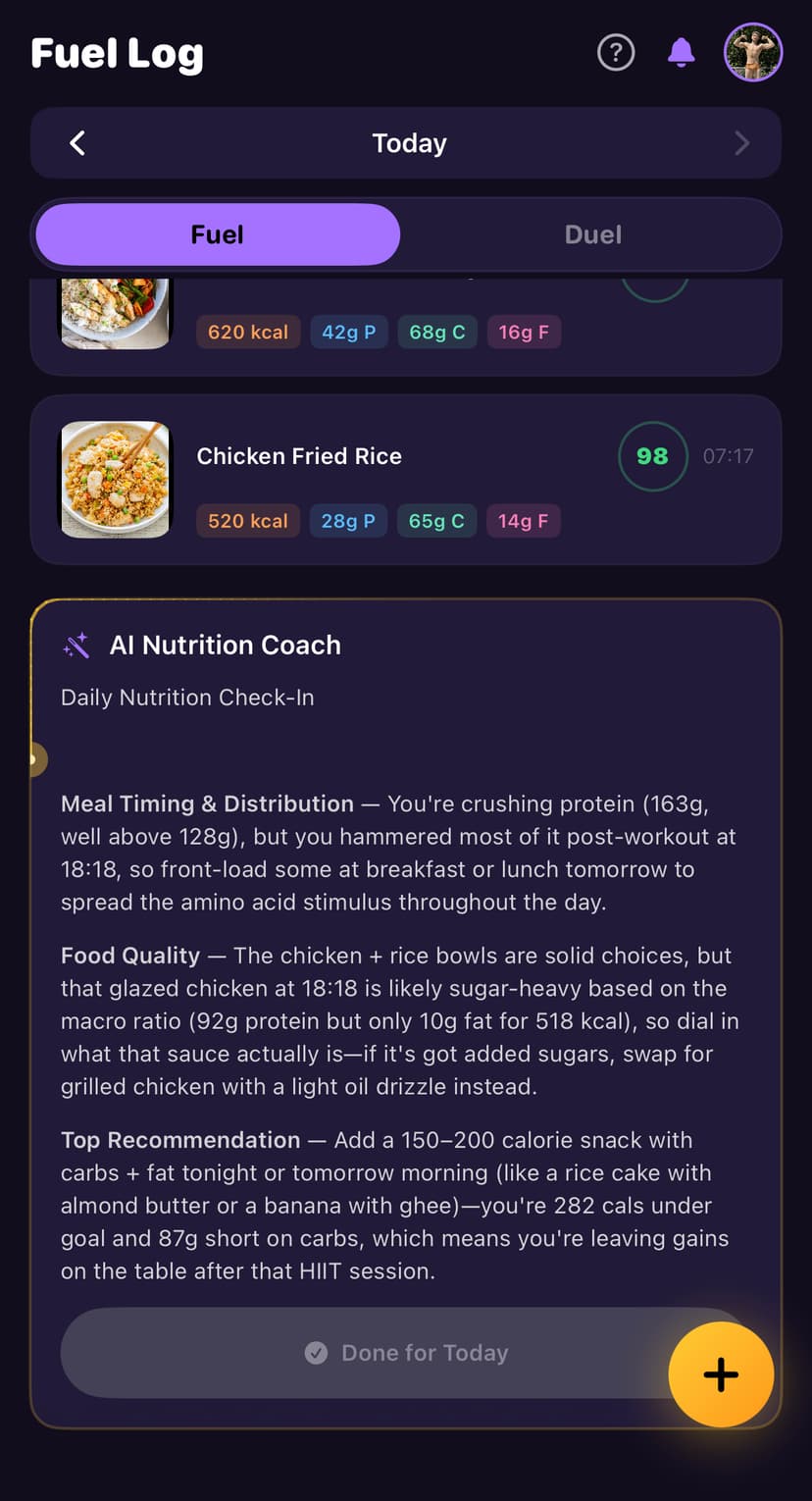
Task: Tap the 14g F fat chip
Action: [x=524, y=521]
